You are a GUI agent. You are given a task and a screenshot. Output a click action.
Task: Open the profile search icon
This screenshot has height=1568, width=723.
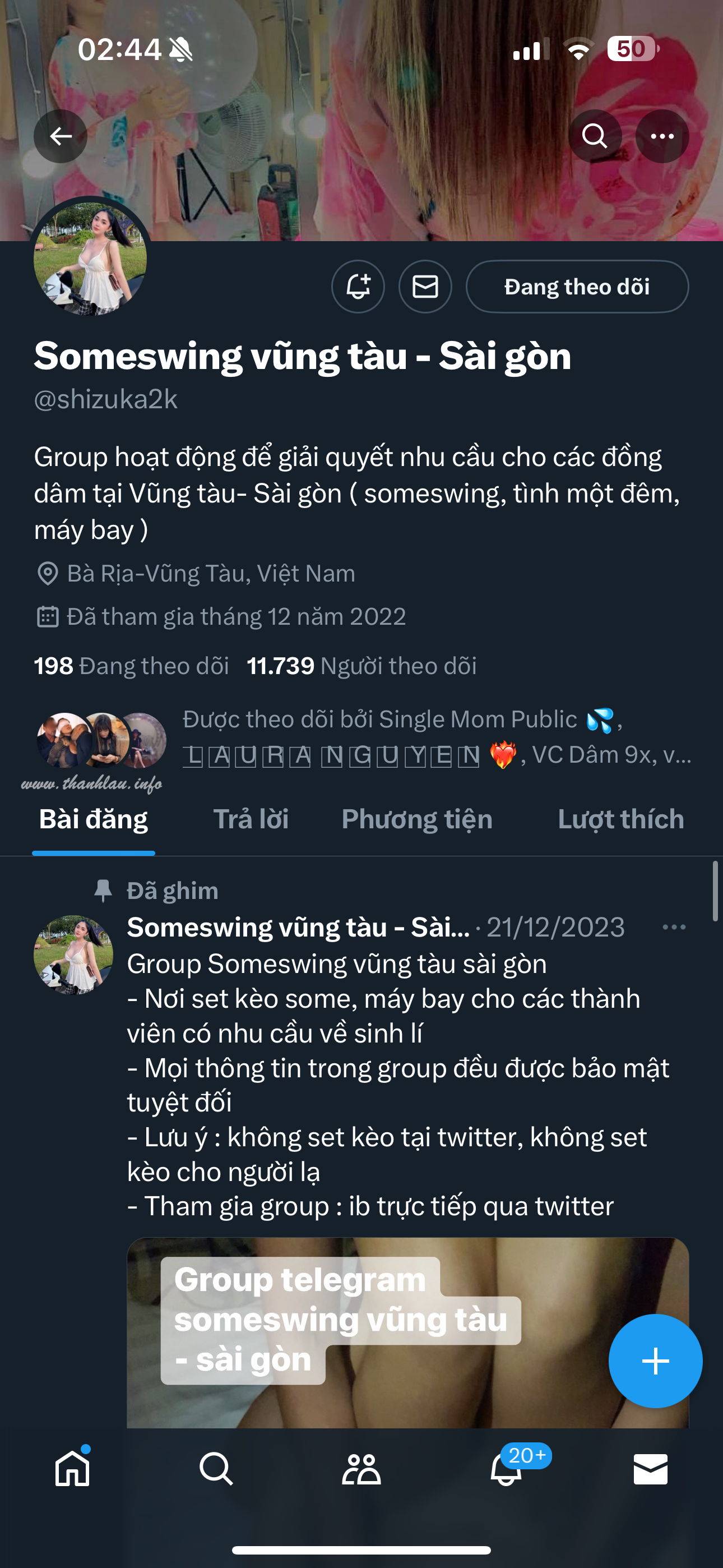[595, 136]
